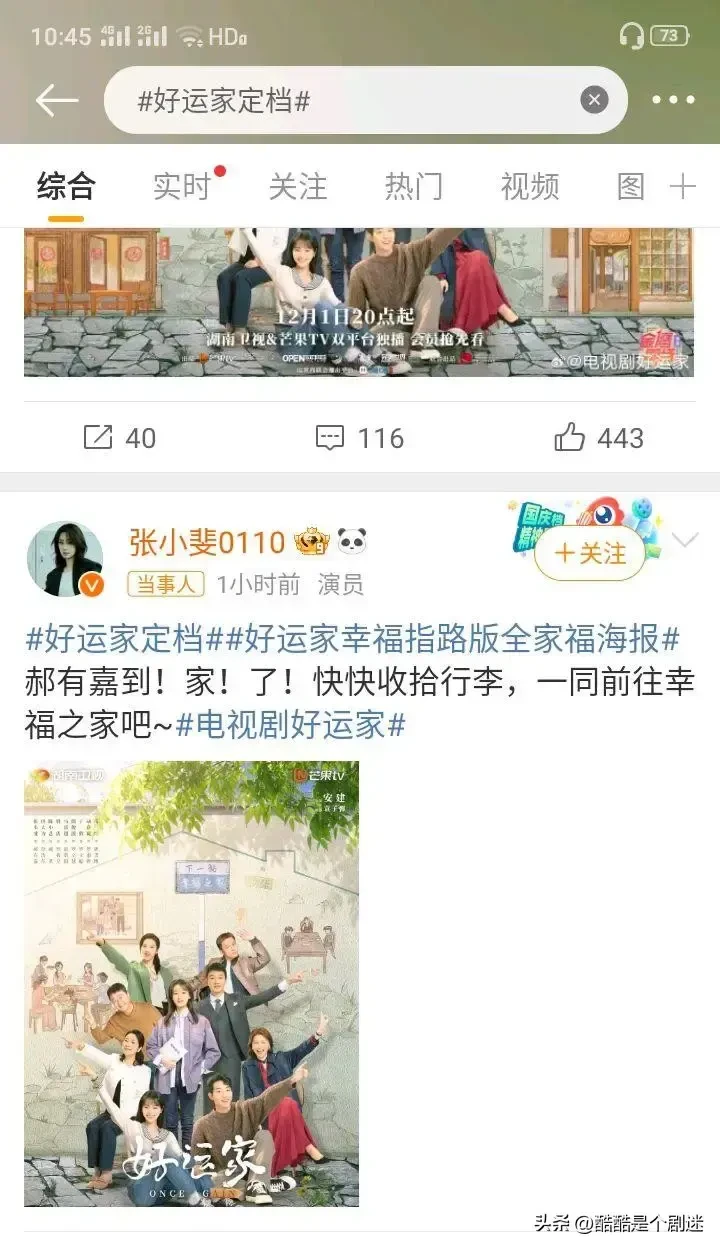Open the three-dot overflow menu
The width and height of the screenshot is (720, 1249).
[x=673, y=100]
